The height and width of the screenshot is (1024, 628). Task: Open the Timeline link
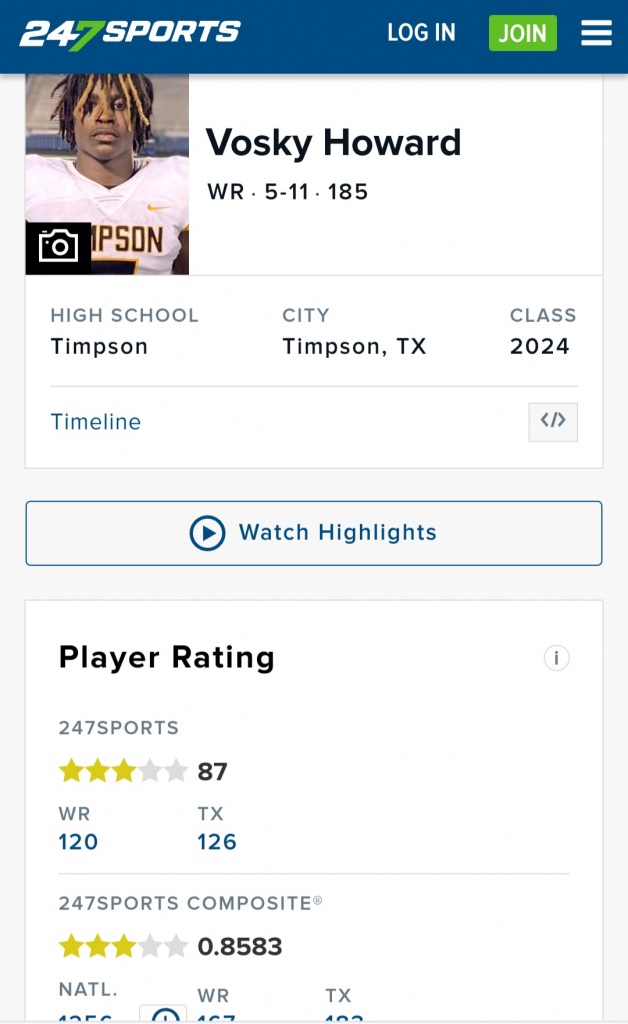pyautogui.click(x=96, y=422)
